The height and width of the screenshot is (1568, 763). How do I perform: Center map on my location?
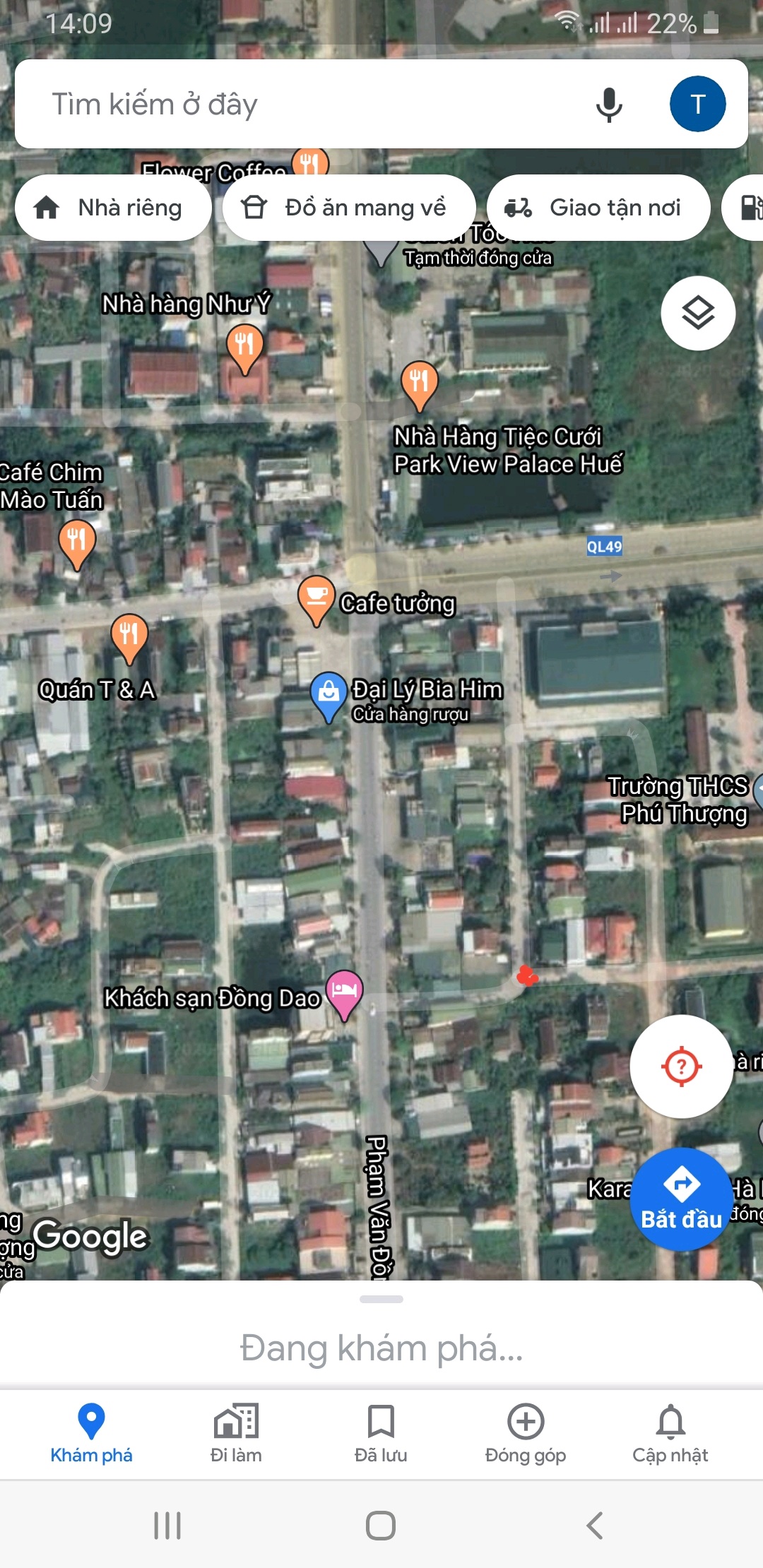(x=681, y=1066)
